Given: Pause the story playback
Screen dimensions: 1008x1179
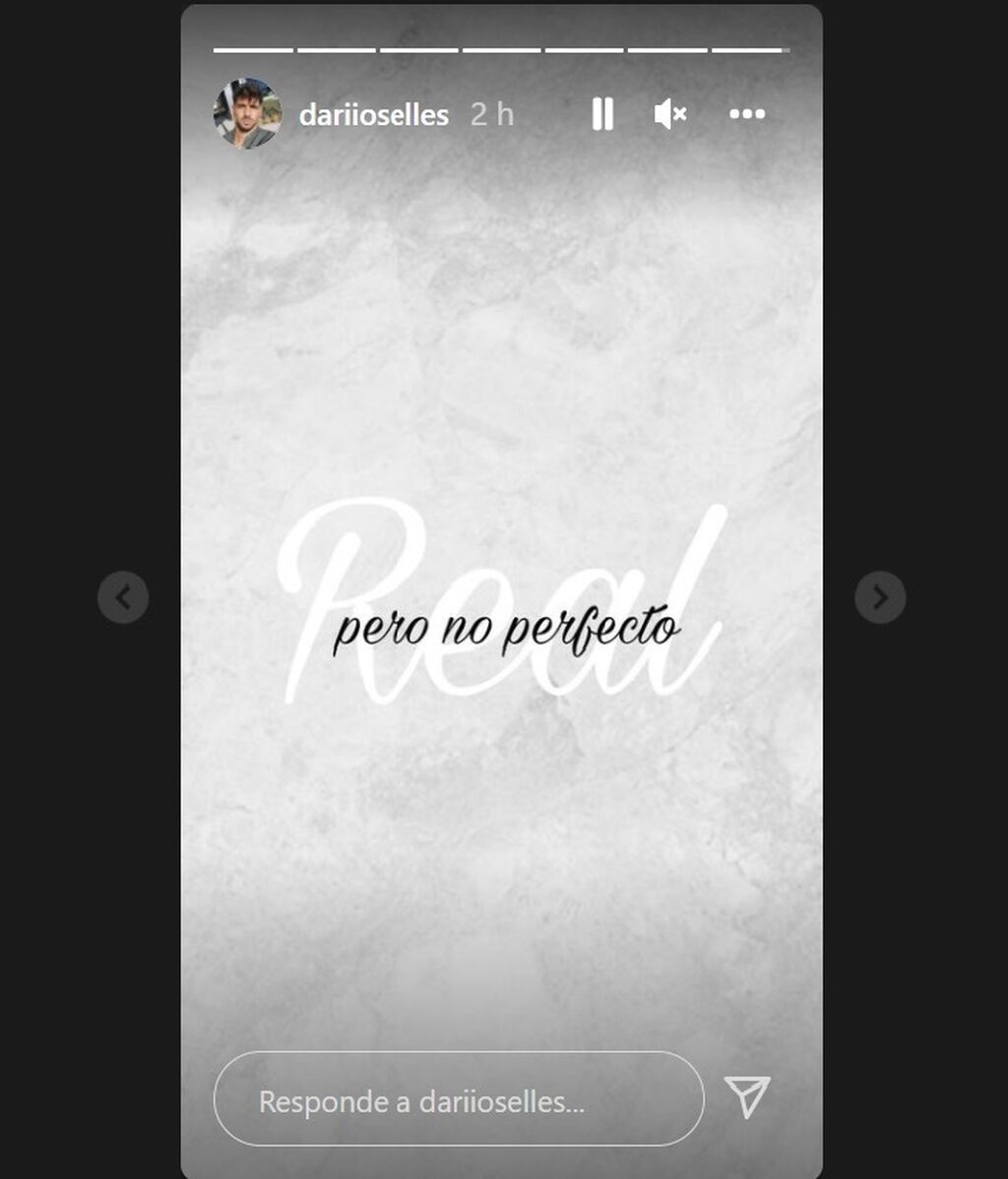Looking at the screenshot, I should [x=602, y=115].
